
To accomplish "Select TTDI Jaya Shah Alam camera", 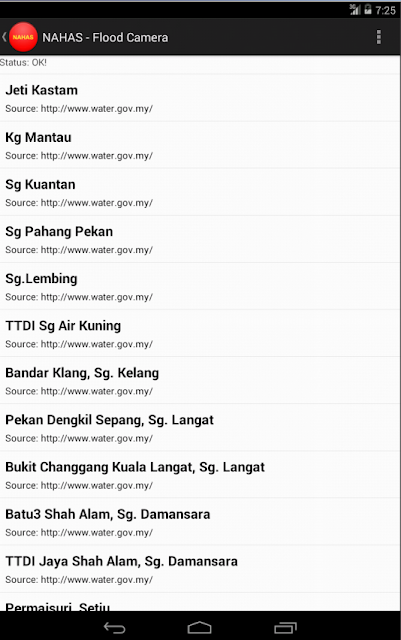I will pos(200,569).
